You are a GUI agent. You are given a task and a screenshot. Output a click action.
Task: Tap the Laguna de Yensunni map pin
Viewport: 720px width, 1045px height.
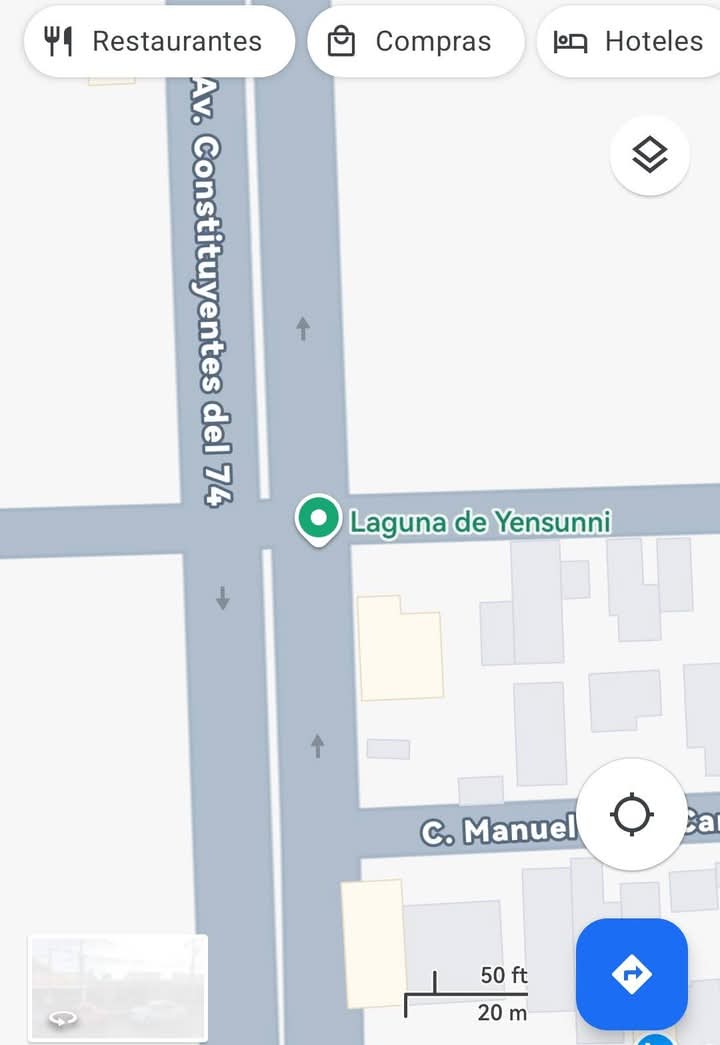pyautogui.click(x=318, y=520)
